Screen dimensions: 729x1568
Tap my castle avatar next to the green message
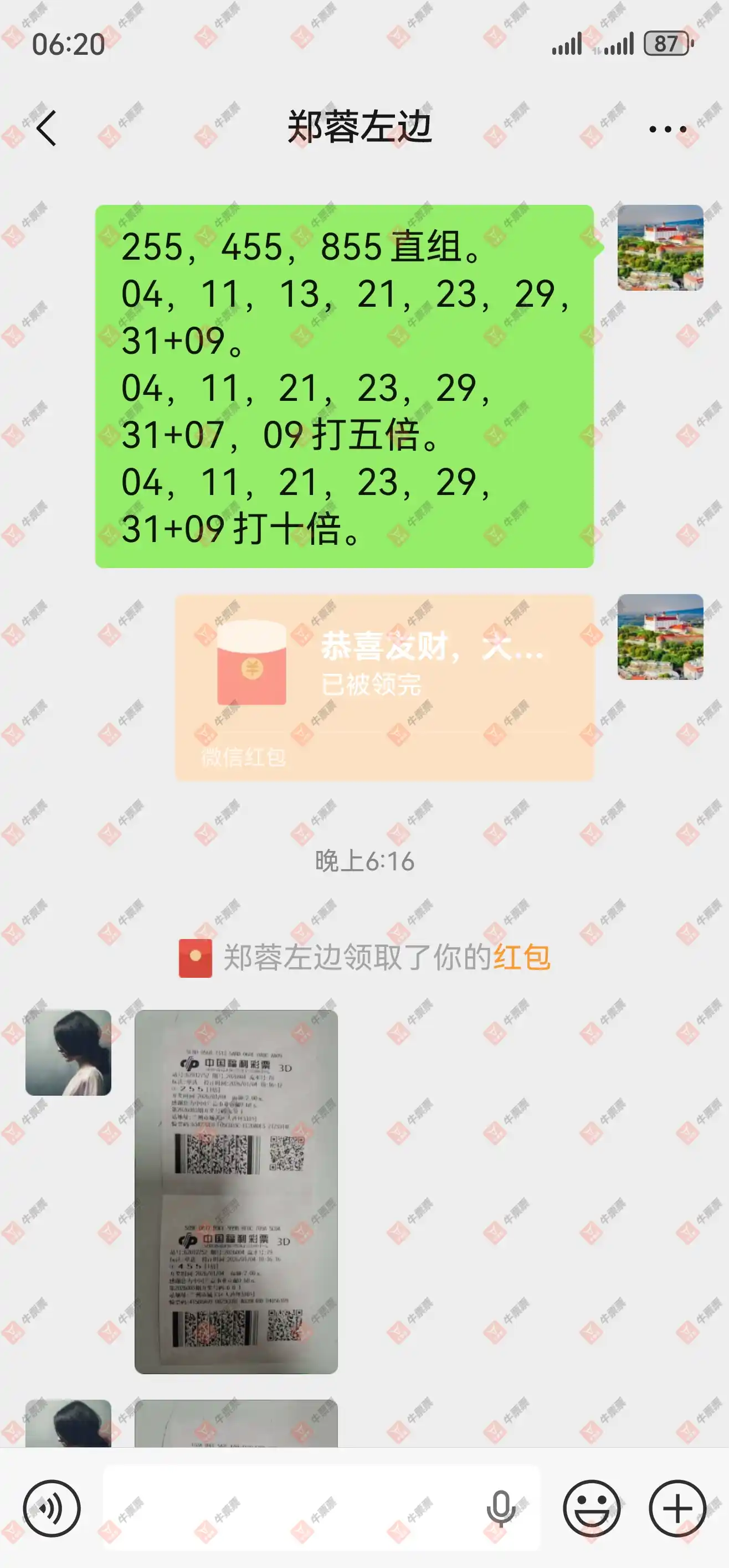coord(660,247)
